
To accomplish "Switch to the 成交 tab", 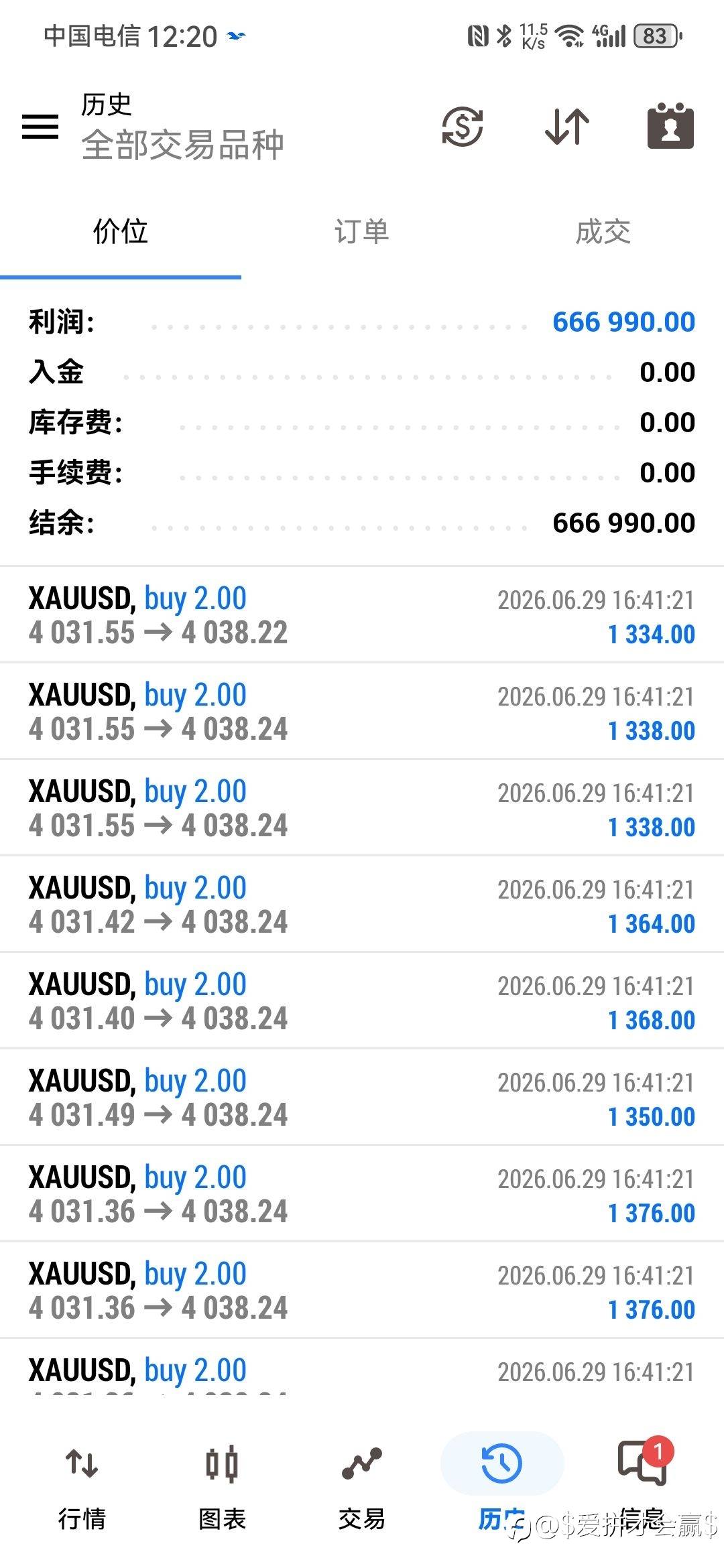I will tap(603, 231).
